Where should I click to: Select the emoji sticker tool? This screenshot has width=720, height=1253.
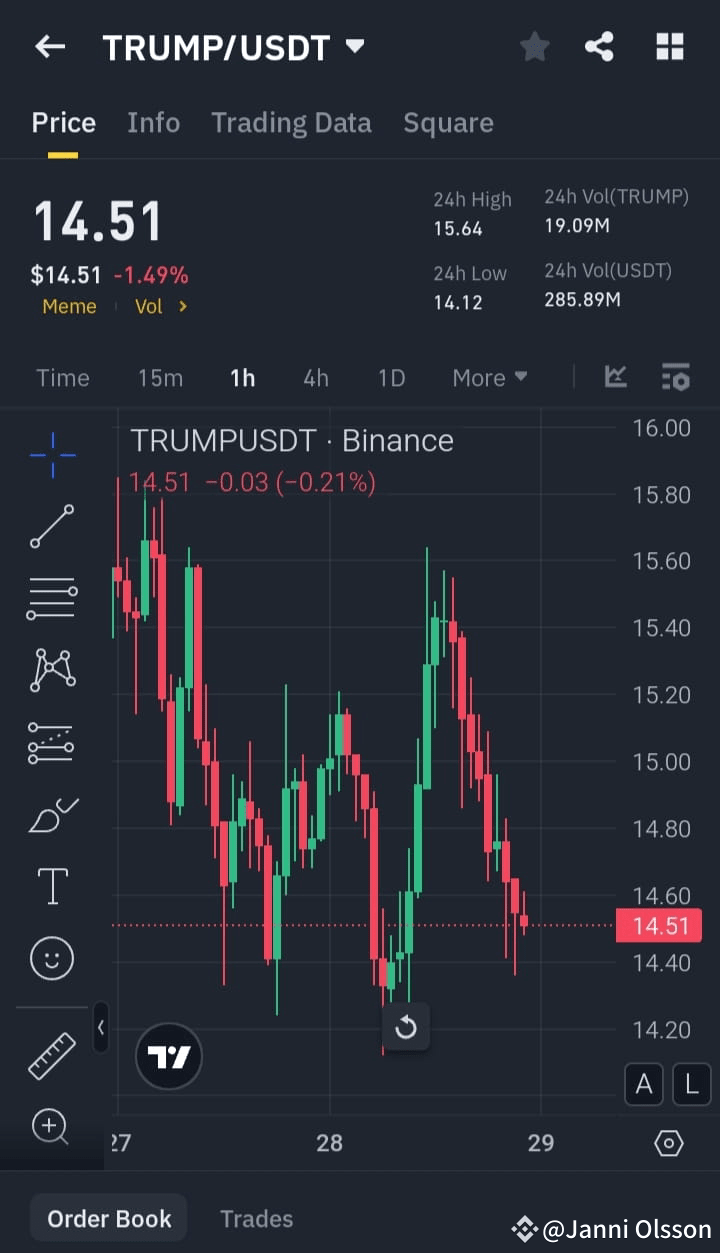tap(51, 958)
